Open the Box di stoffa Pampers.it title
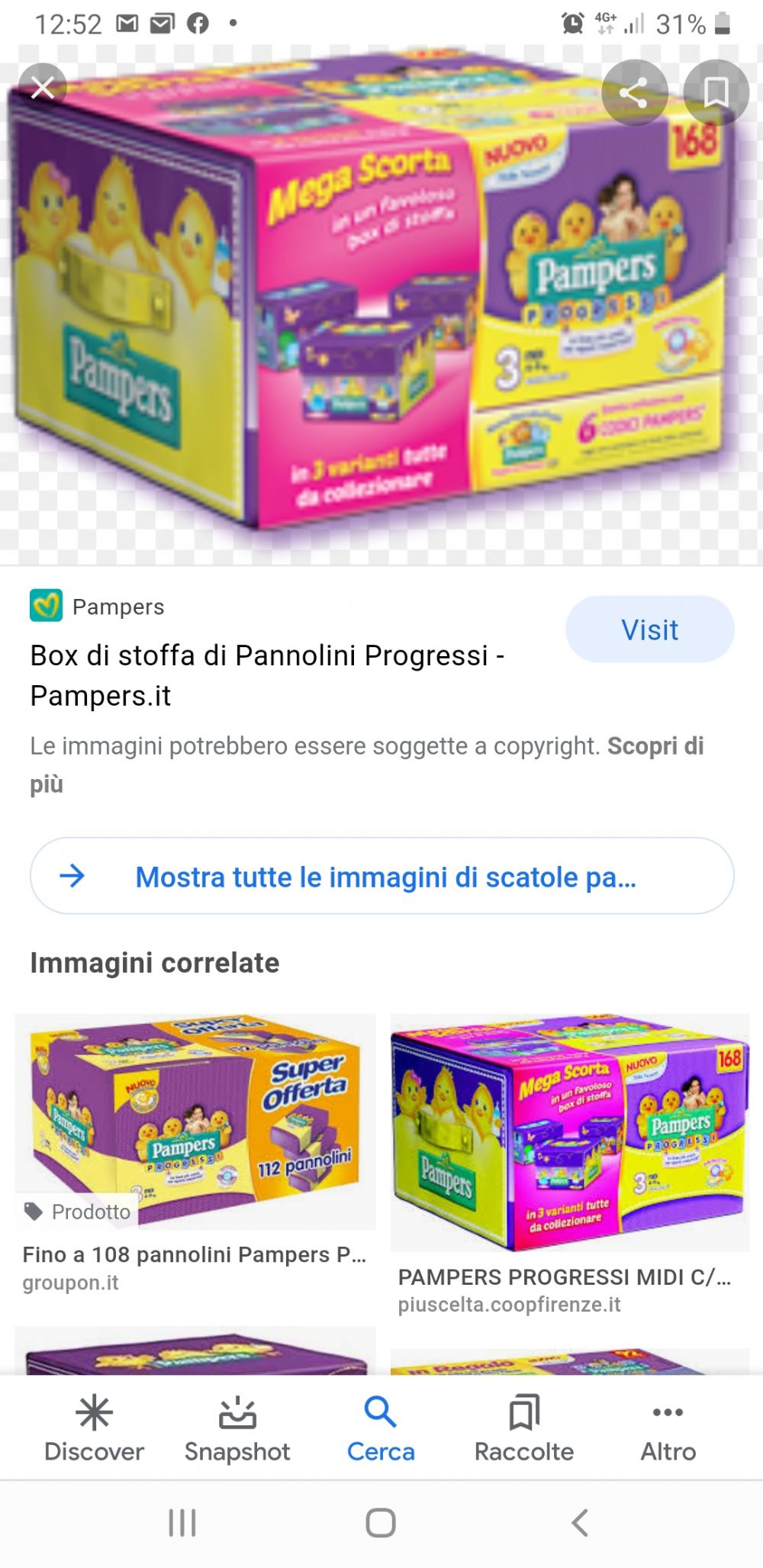 (x=267, y=675)
